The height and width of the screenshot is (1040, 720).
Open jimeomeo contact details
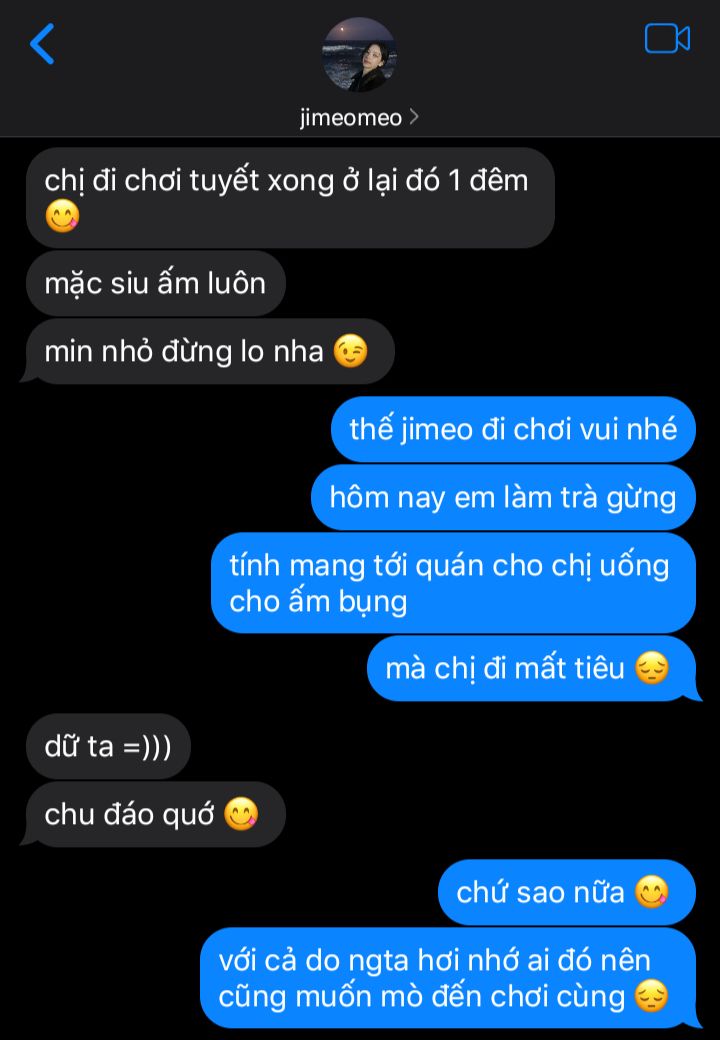359,117
